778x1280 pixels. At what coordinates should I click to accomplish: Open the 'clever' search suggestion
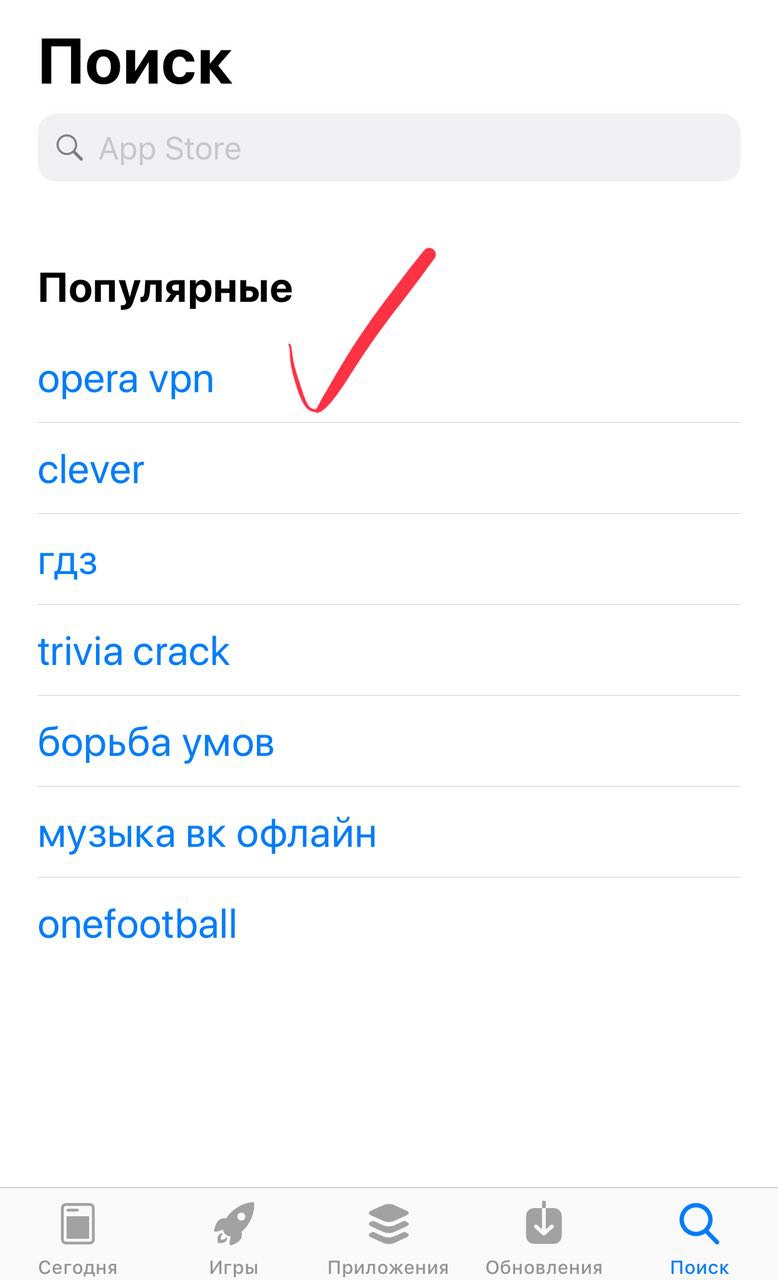(91, 470)
